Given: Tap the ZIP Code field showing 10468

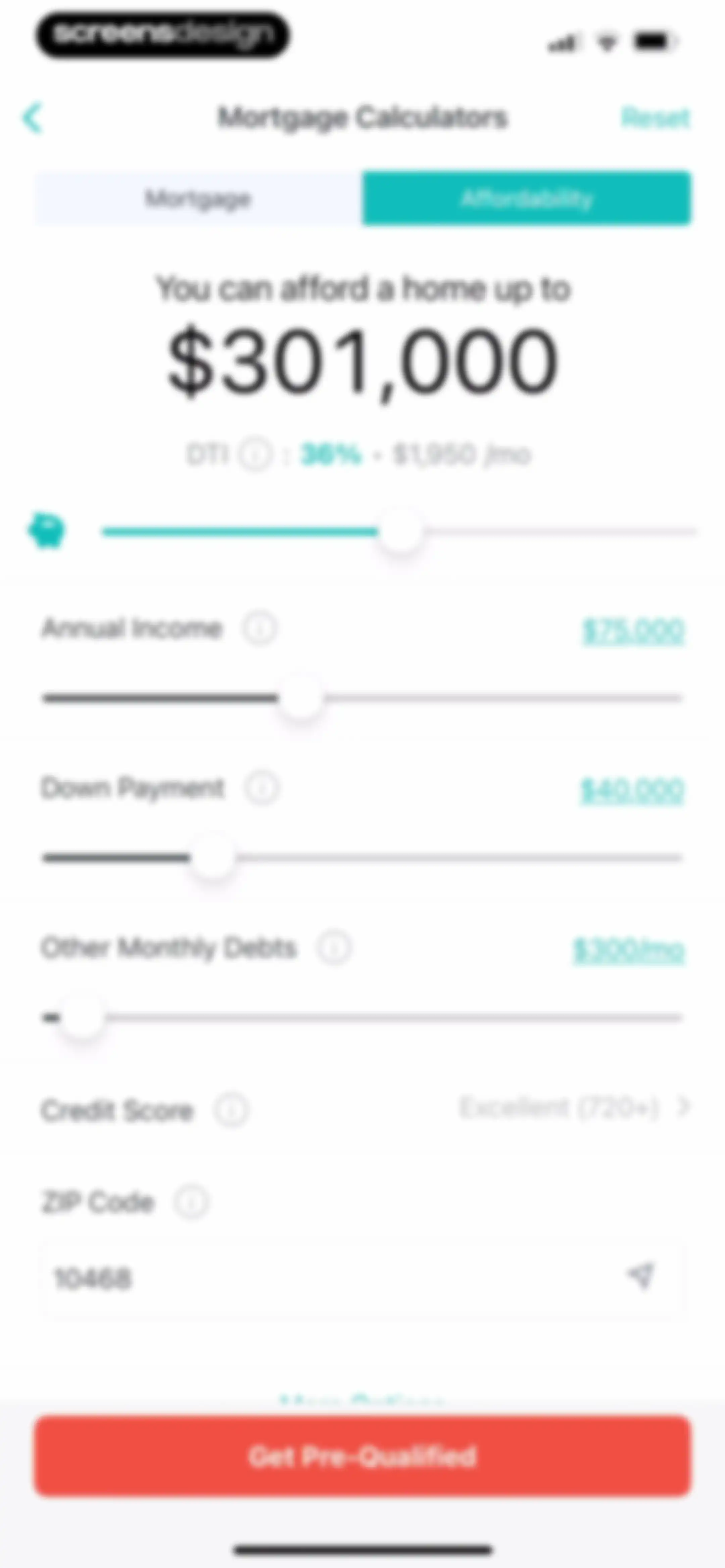Looking at the screenshot, I should tap(364, 1277).
